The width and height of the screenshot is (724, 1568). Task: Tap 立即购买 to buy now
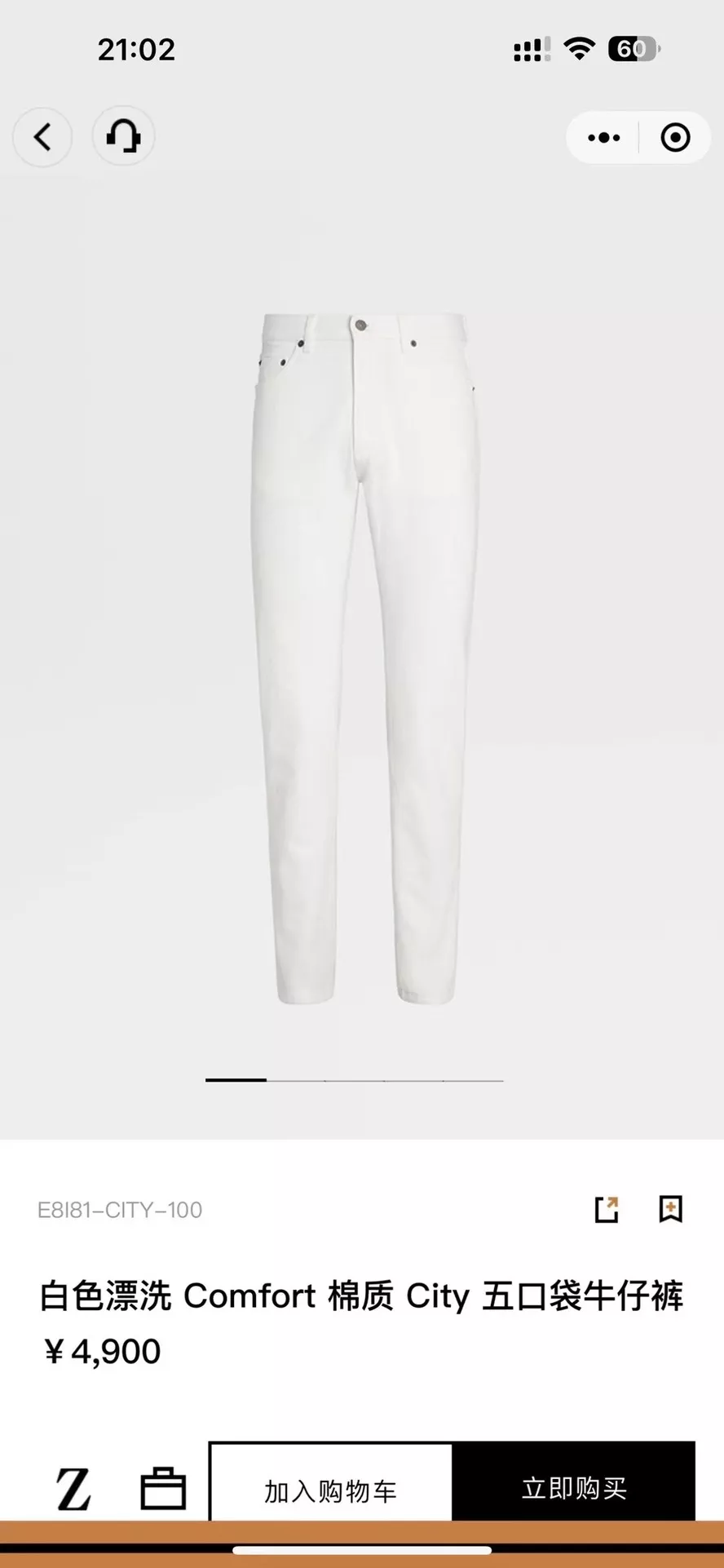pyautogui.click(x=574, y=1489)
